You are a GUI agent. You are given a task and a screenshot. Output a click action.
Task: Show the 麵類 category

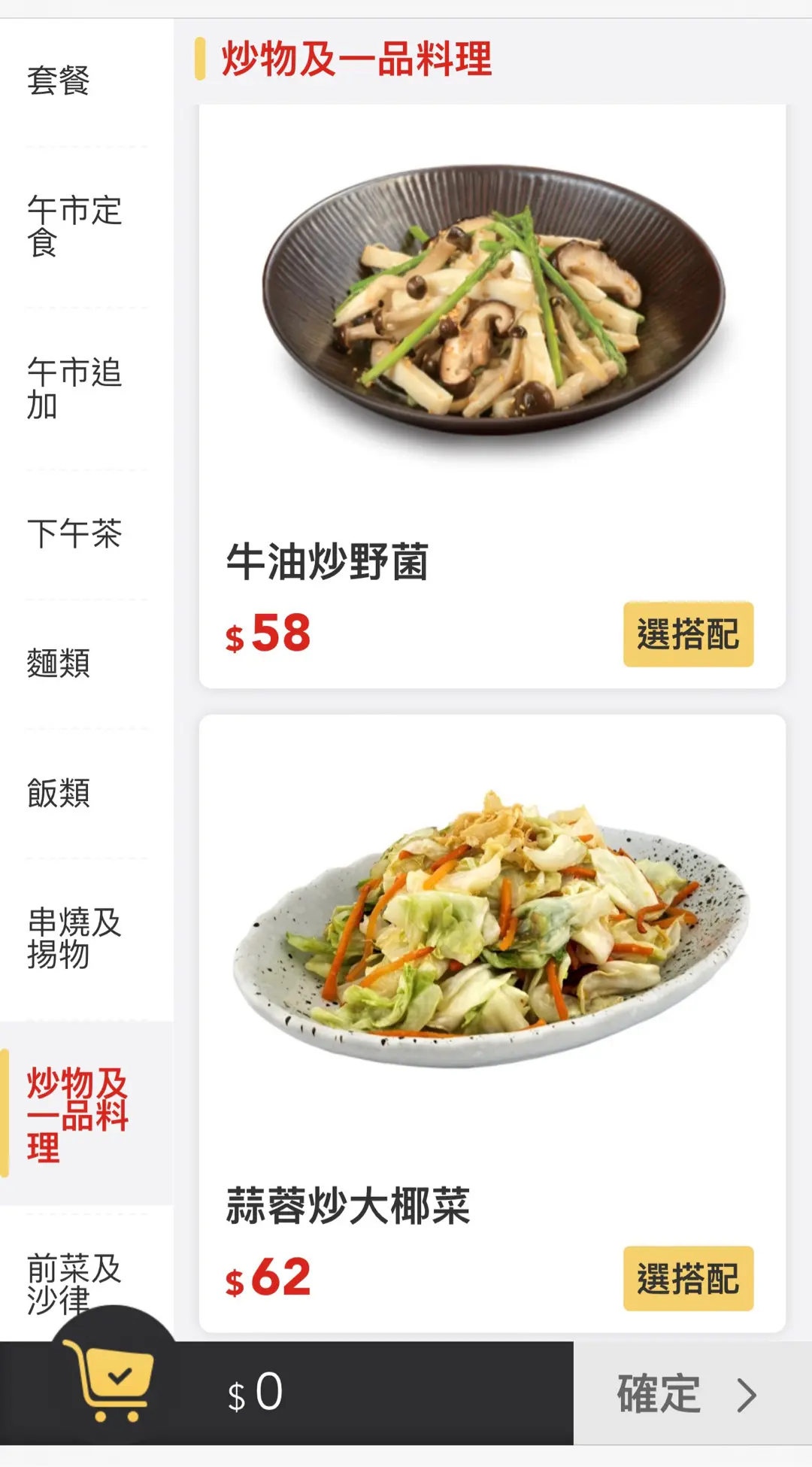point(59,664)
